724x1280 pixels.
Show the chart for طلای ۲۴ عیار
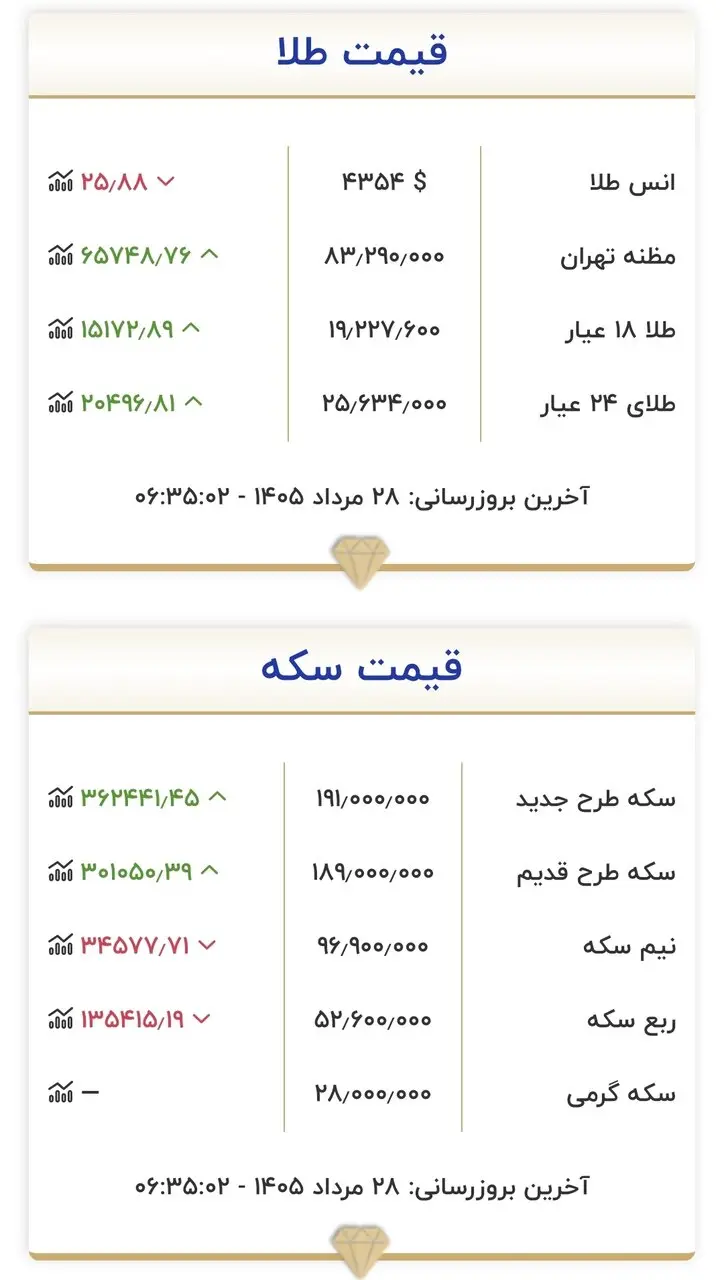tap(61, 402)
